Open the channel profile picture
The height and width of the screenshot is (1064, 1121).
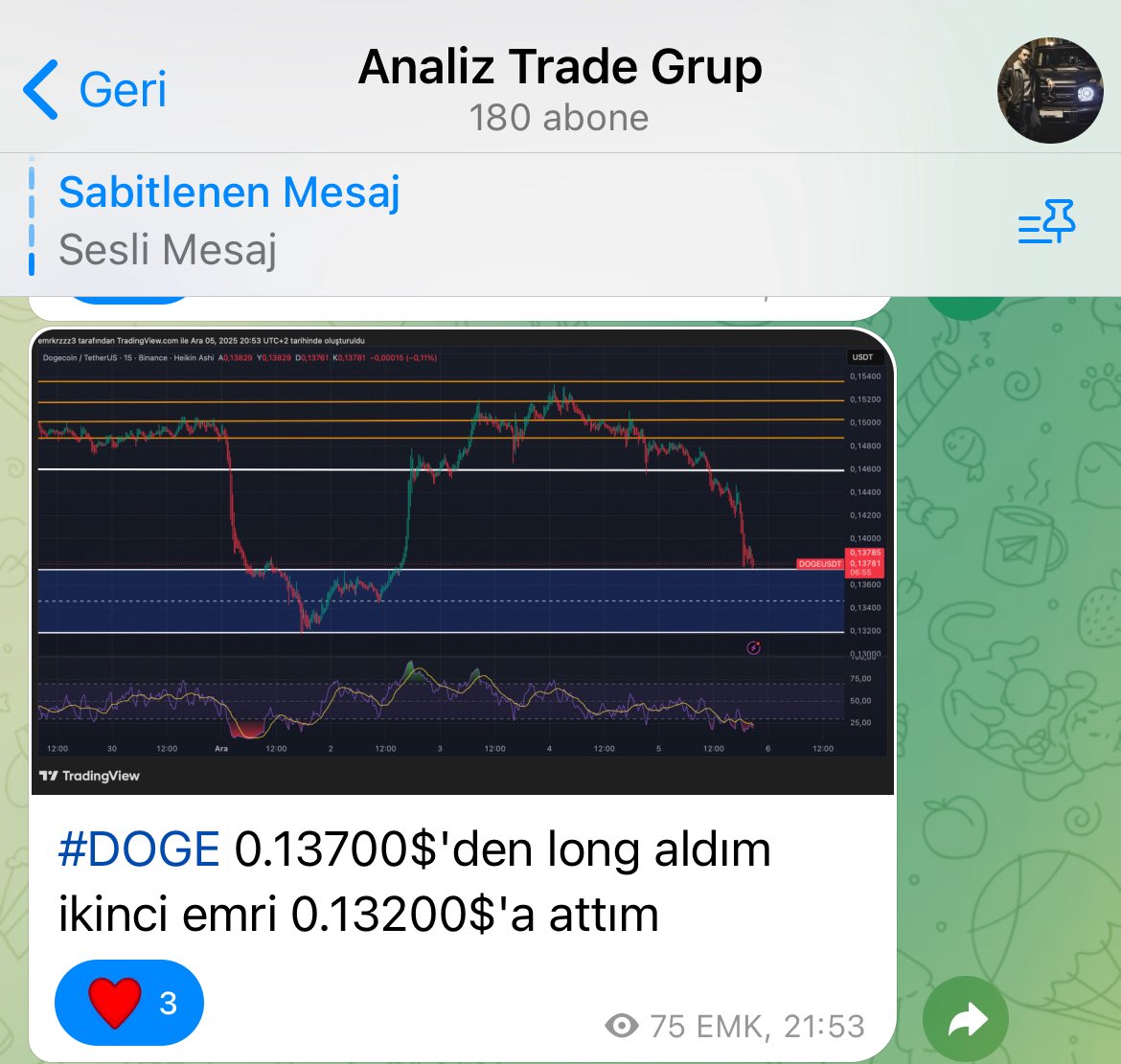(x=1050, y=90)
